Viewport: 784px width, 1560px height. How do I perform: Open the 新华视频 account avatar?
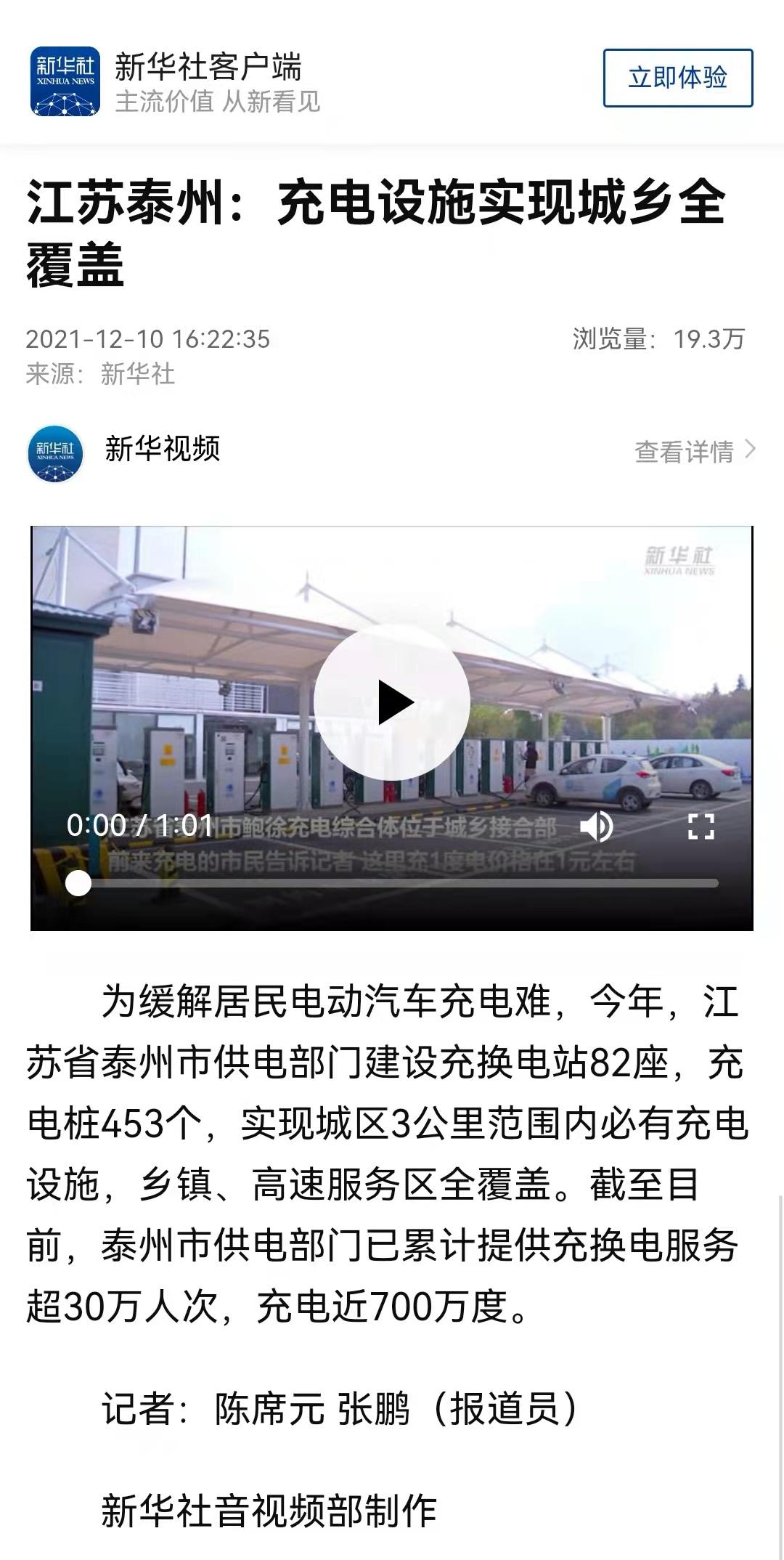(x=55, y=452)
